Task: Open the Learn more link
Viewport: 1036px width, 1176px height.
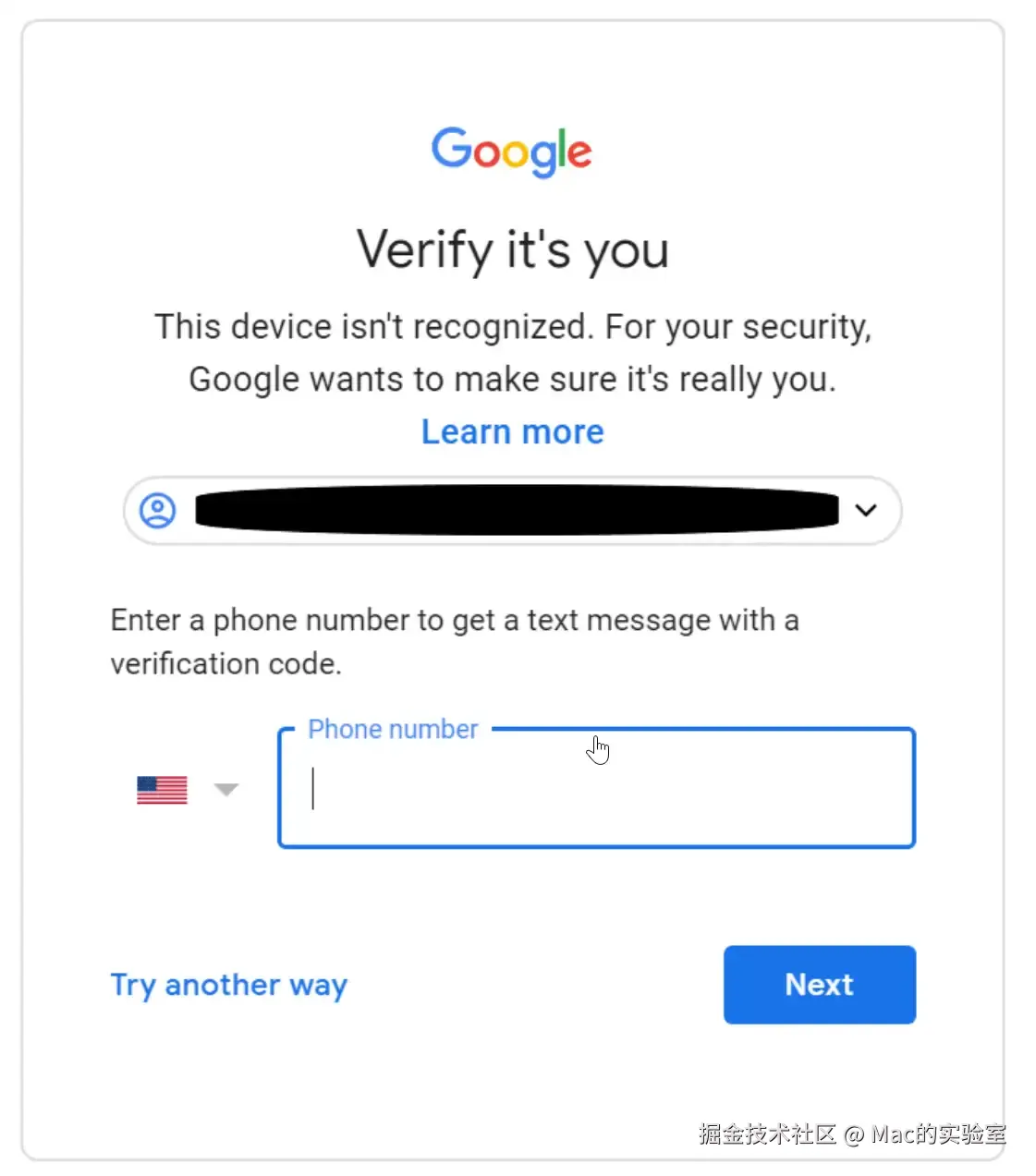Action: tap(512, 432)
